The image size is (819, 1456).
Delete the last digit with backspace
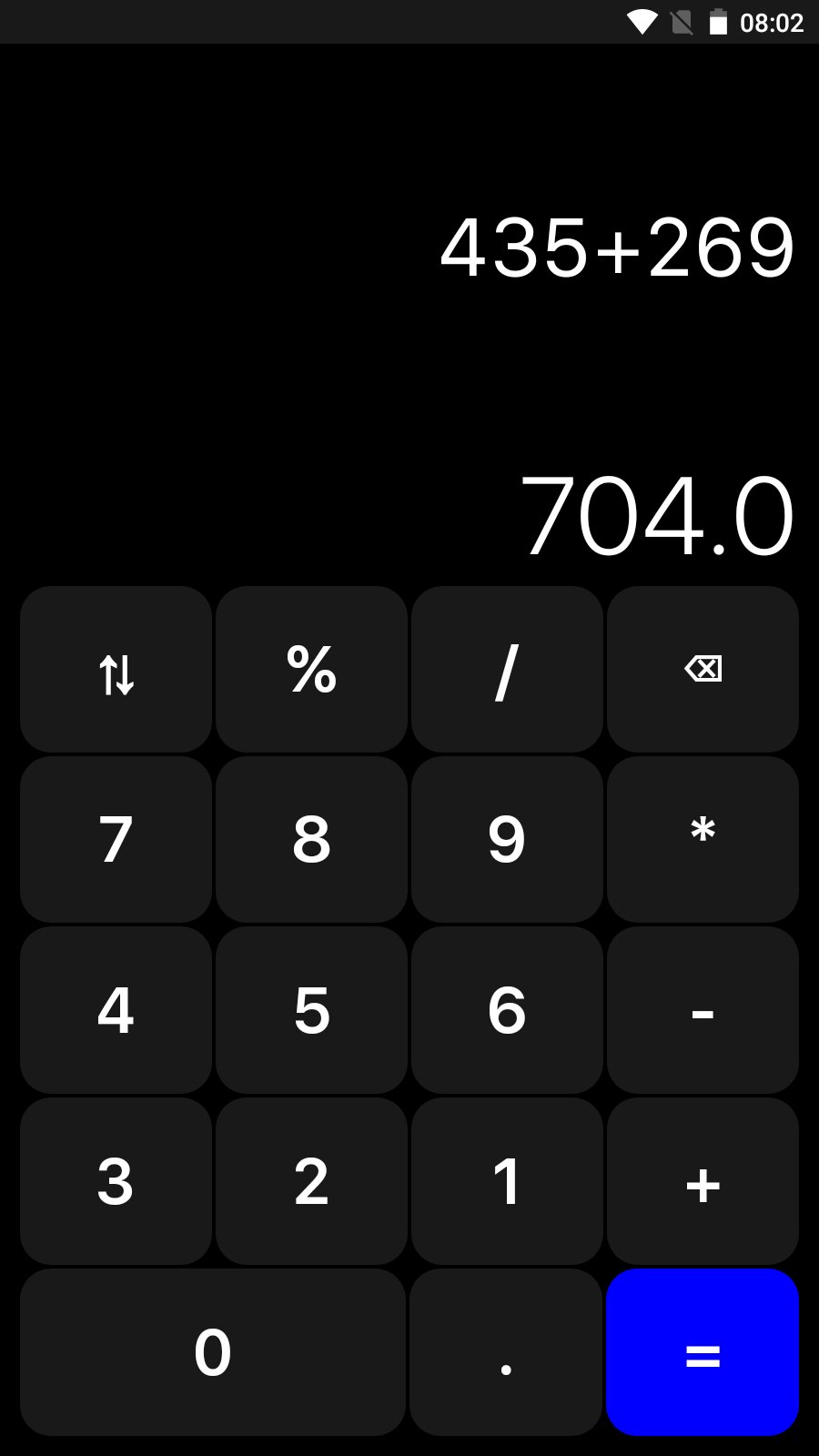tap(703, 670)
